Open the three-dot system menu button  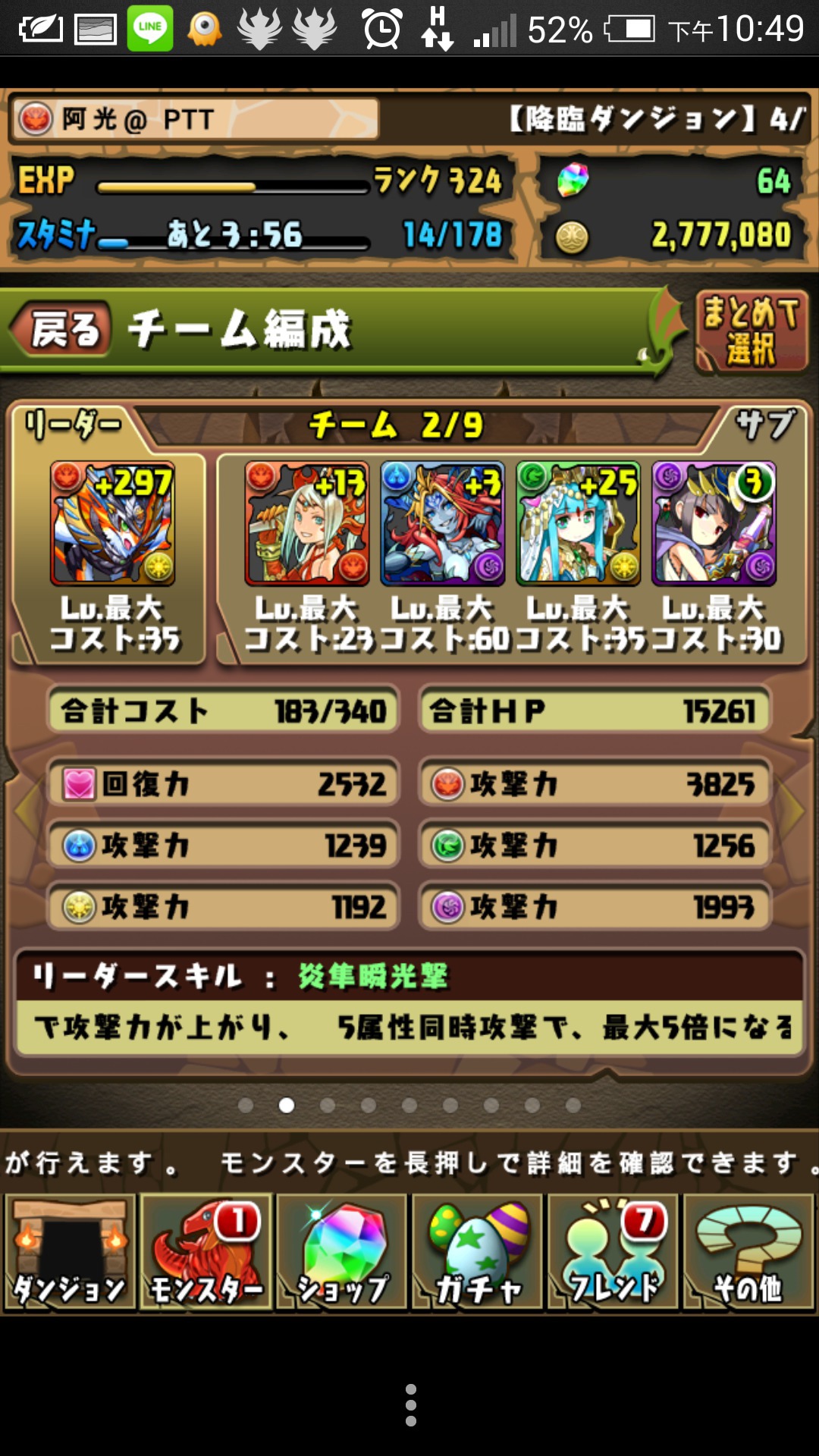410,1405
